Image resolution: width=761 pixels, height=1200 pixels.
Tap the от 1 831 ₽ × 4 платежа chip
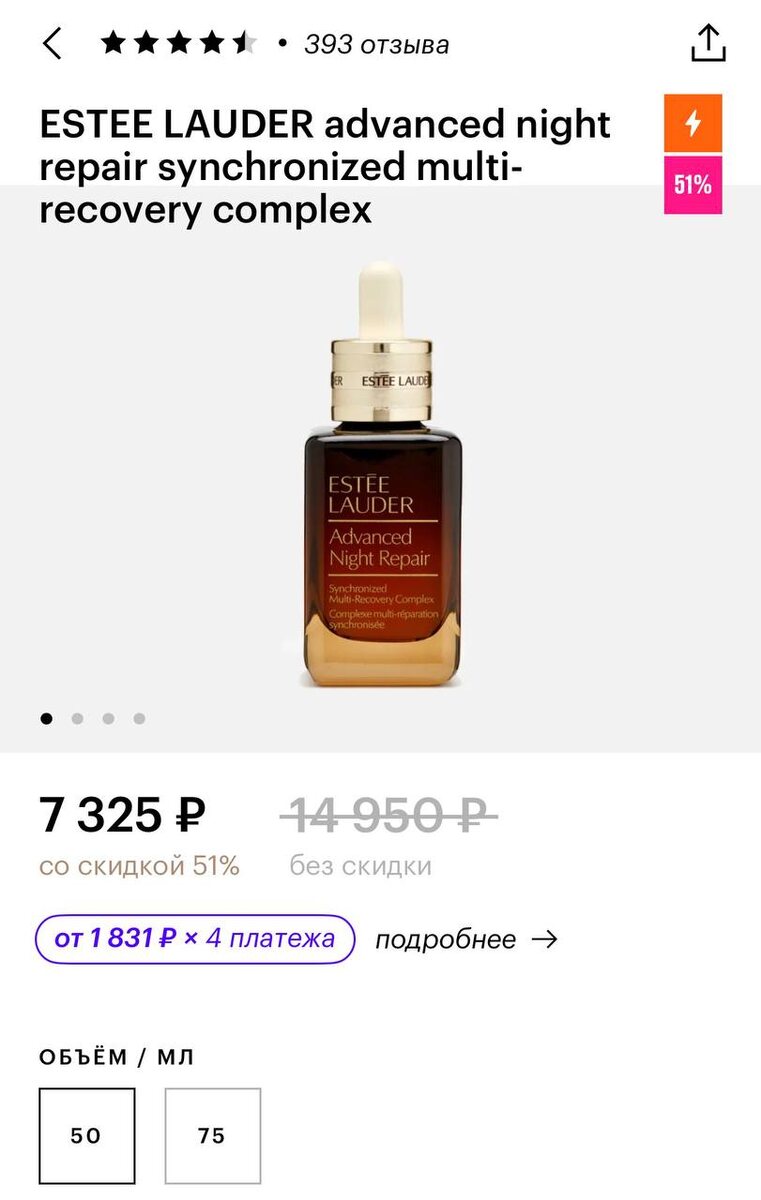(x=195, y=939)
